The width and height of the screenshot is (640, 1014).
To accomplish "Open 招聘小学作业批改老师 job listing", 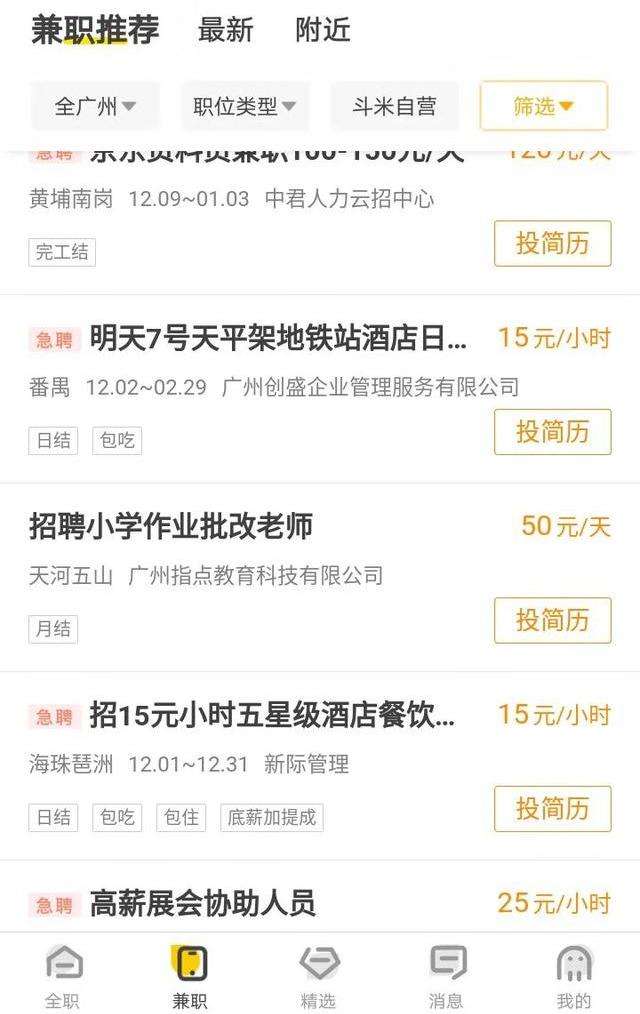I will (171, 526).
